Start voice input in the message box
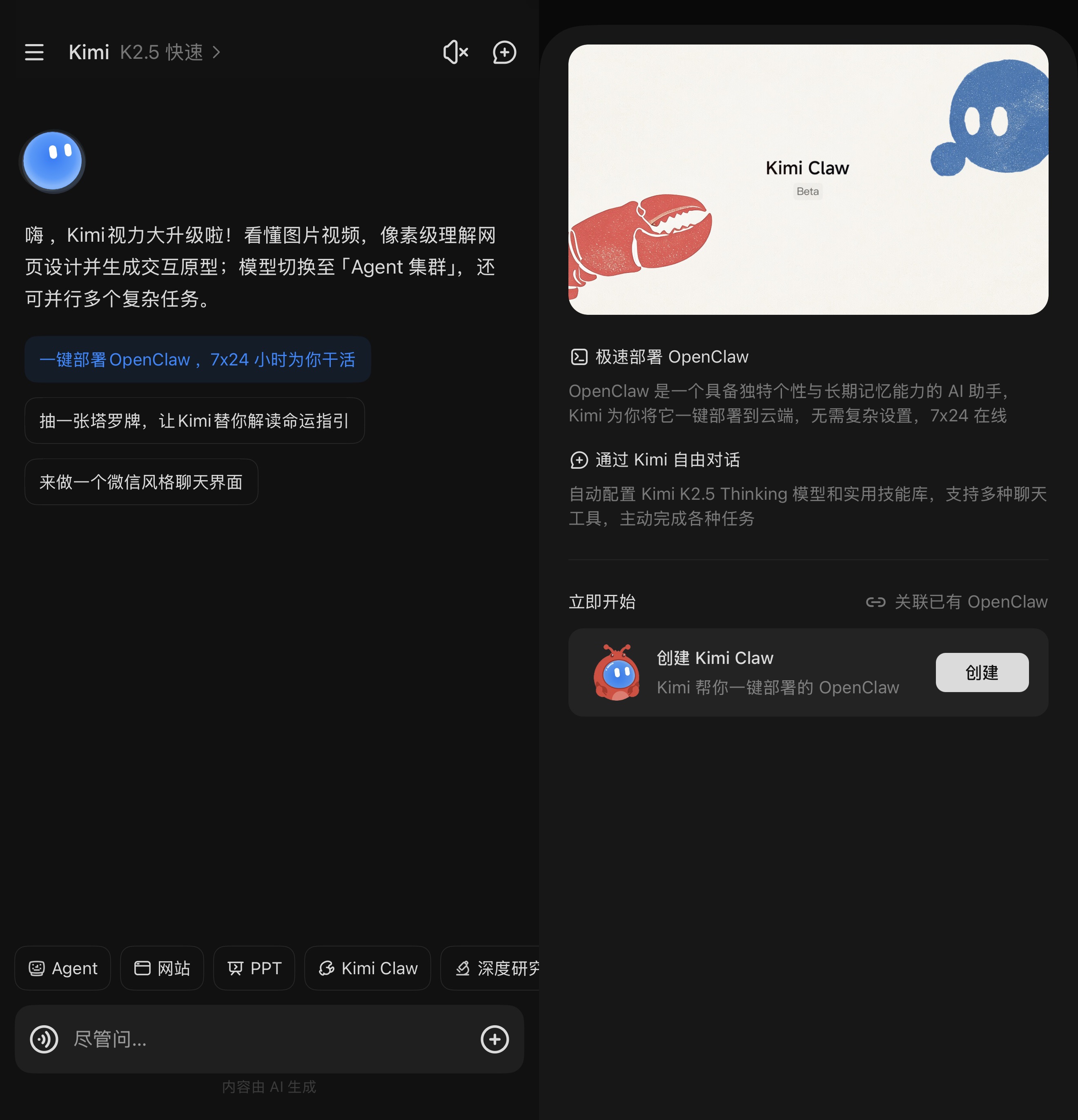1078x1120 pixels. point(44,1039)
